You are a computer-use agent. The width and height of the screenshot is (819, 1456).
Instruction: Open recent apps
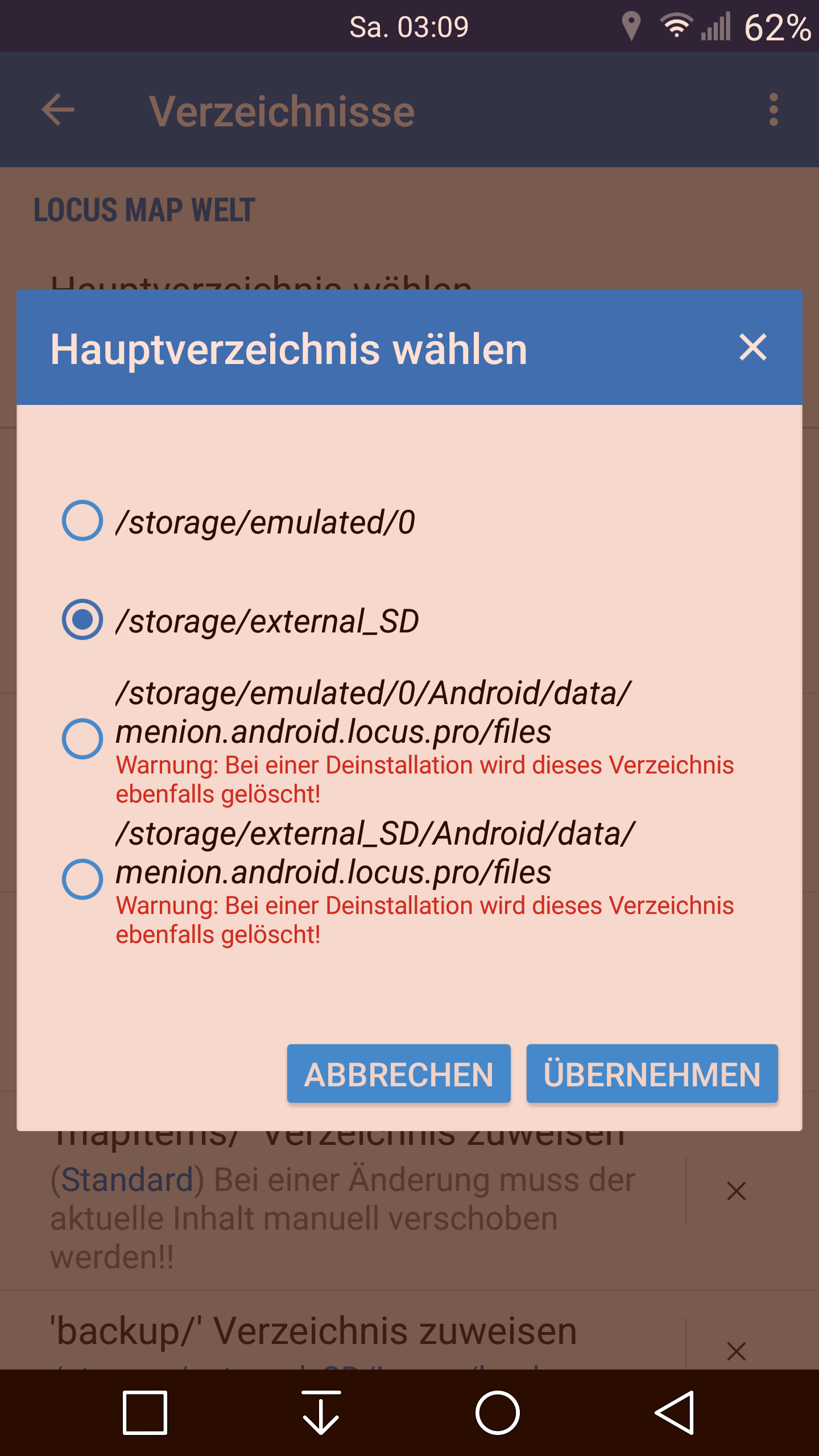click(x=145, y=1413)
